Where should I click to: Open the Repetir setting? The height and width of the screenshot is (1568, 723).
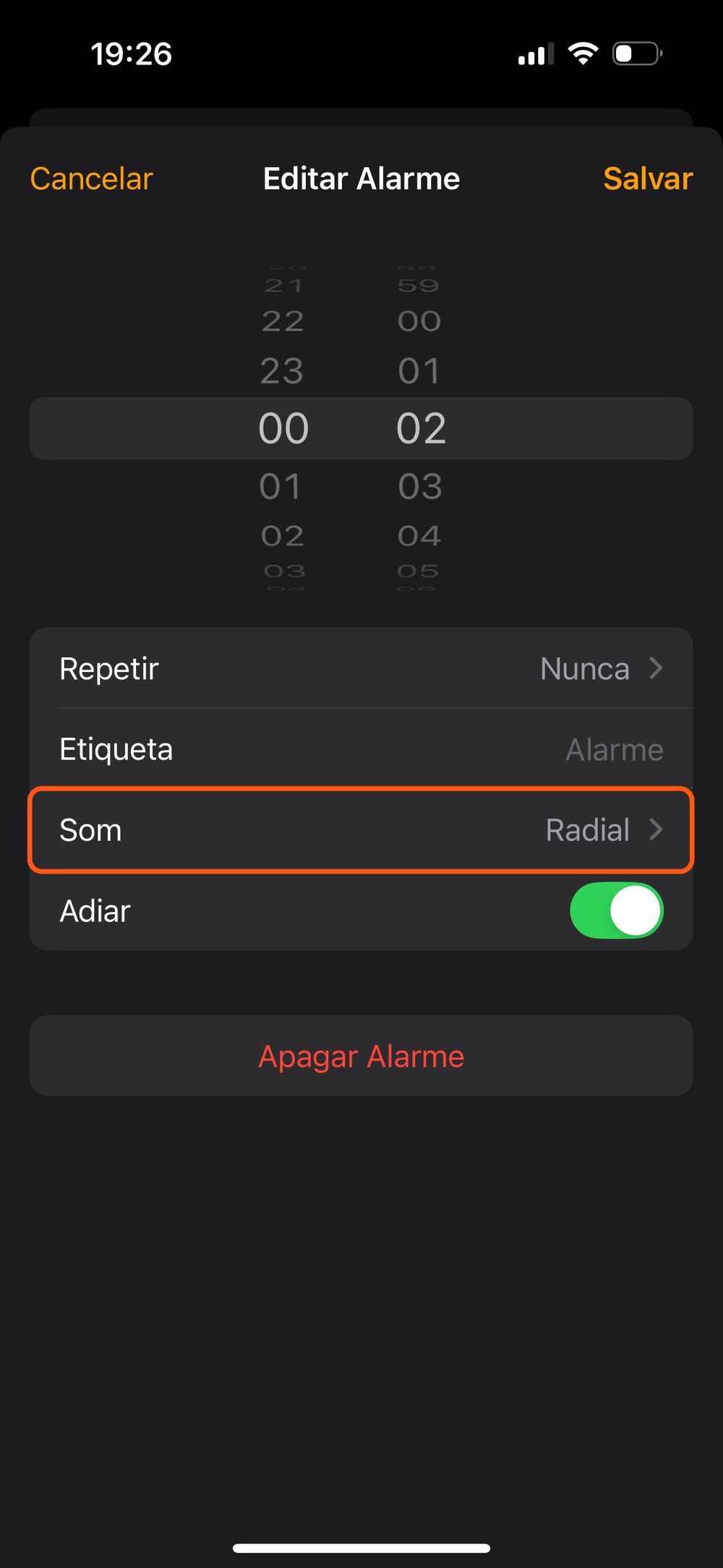coord(361,668)
